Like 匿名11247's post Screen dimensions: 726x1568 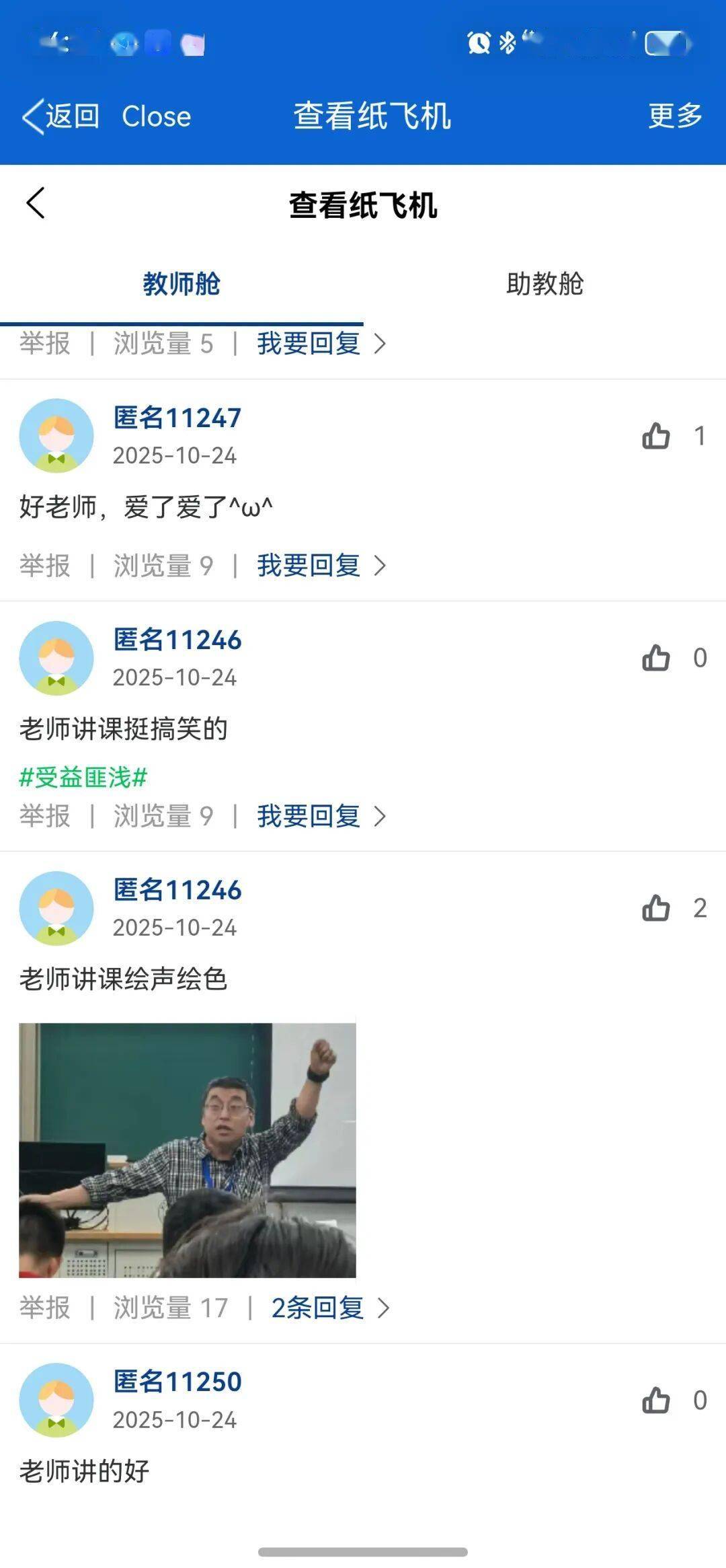656,436
